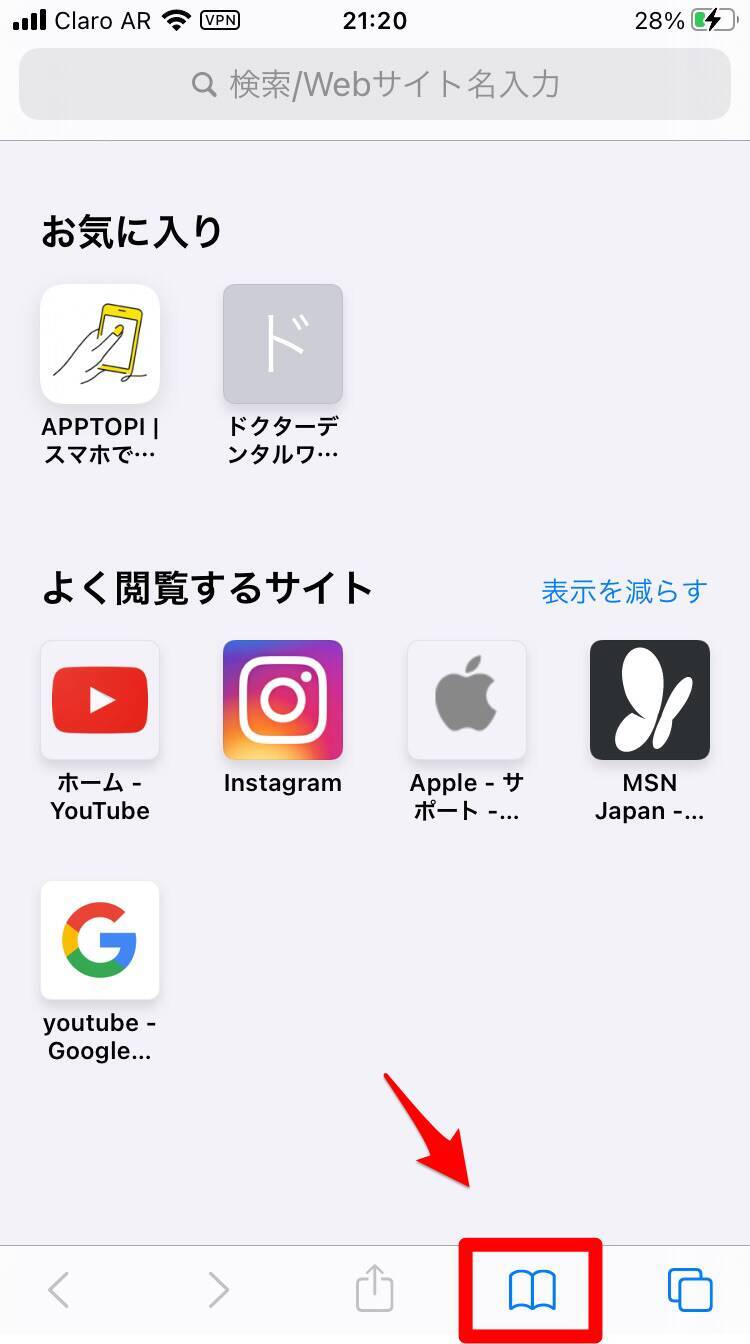Open the ドクターデンタルワ favorite

283,344
